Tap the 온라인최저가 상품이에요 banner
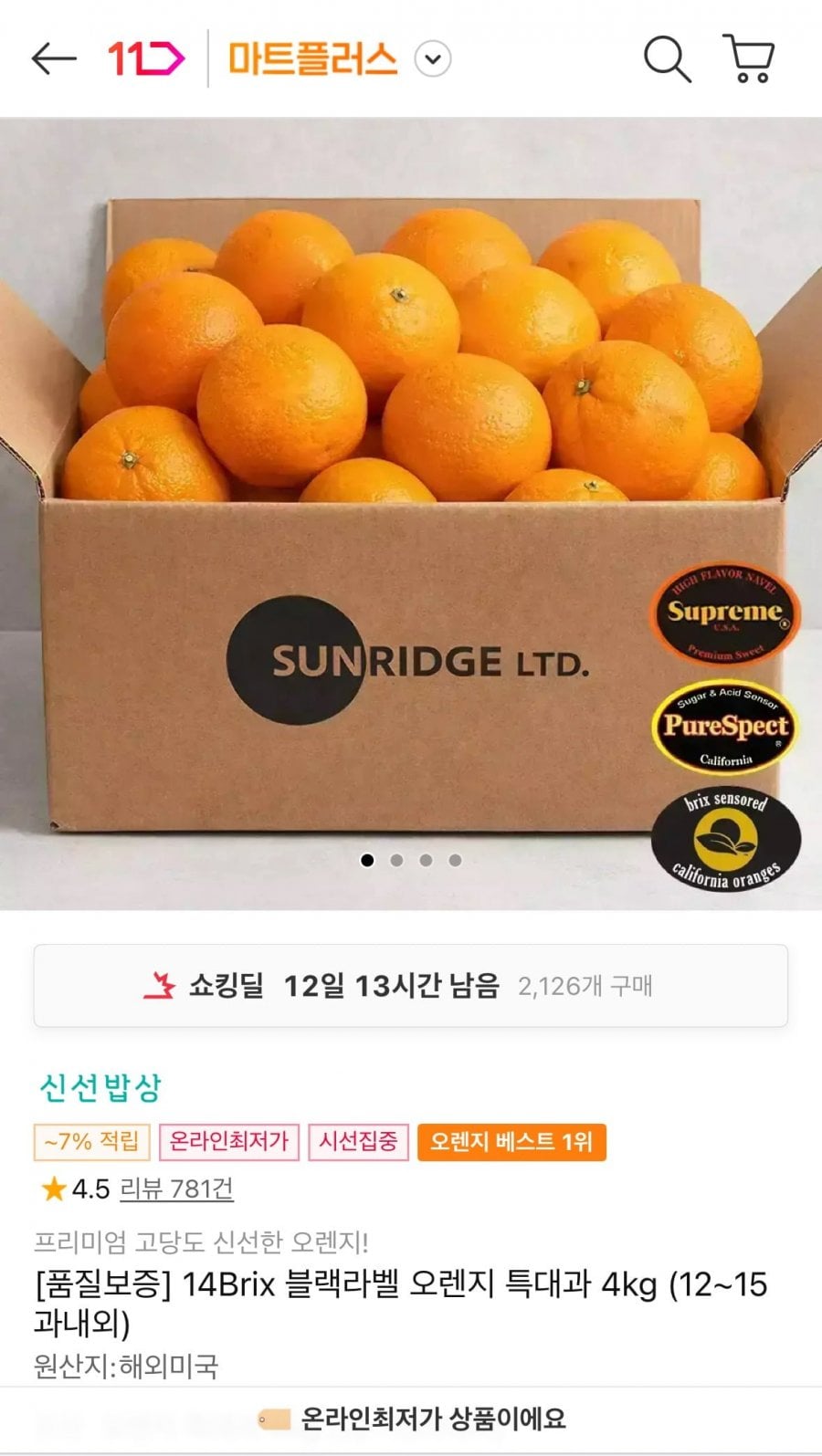822x1456 pixels. (x=411, y=1419)
